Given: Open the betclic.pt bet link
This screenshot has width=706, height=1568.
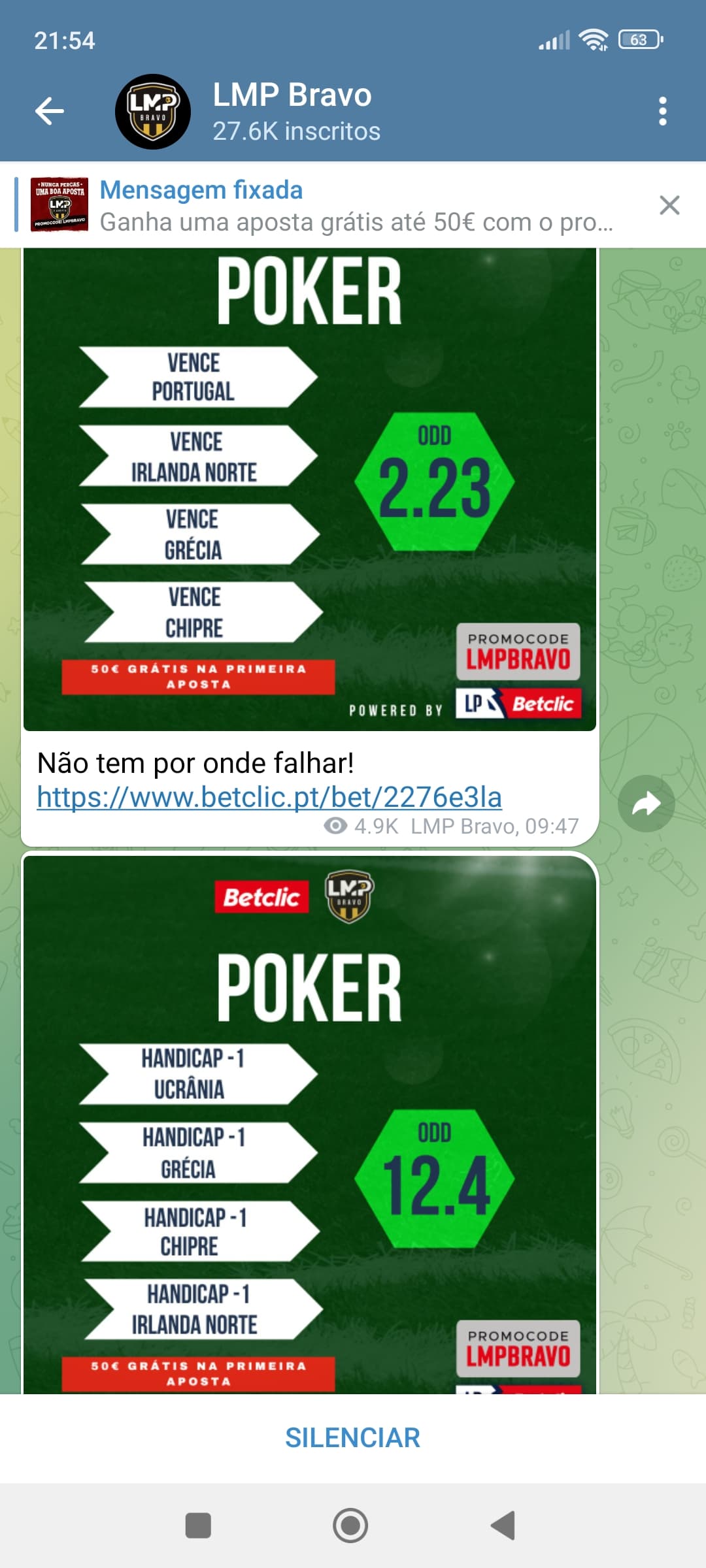Looking at the screenshot, I should click(x=269, y=798).
